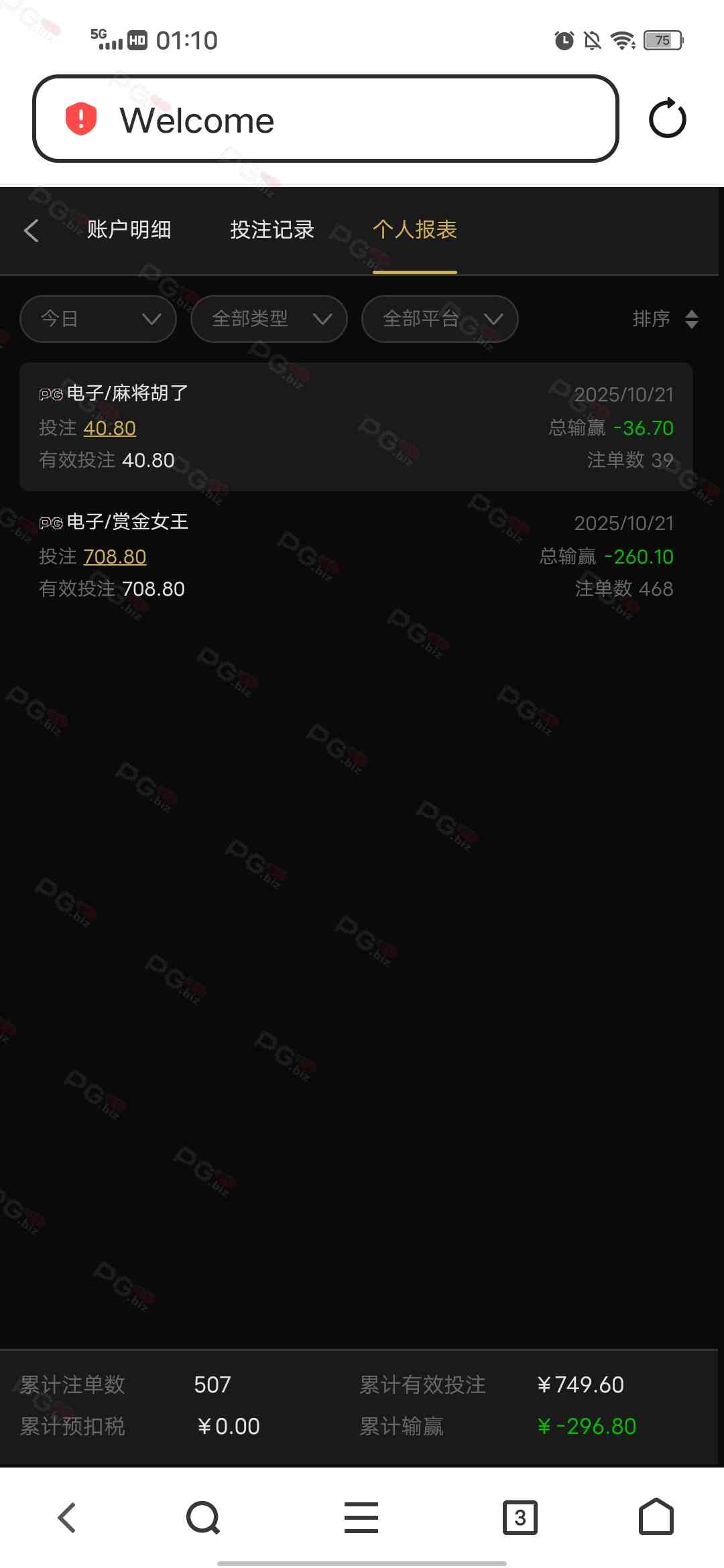
Task: Go back using the header arrow
Action: pyautogui.click(x=32, y=231)
